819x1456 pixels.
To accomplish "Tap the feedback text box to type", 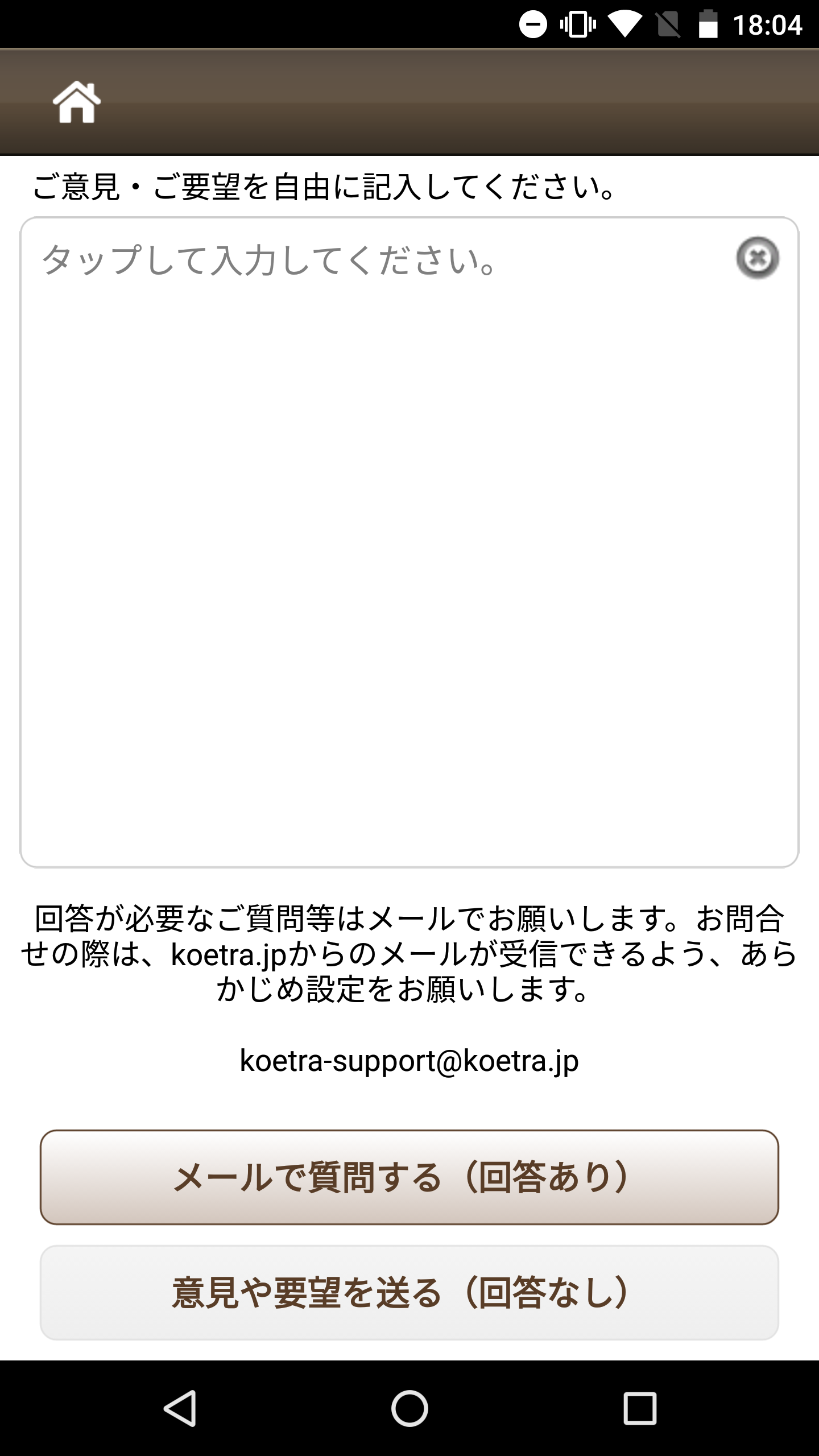I will pos(409,542).
